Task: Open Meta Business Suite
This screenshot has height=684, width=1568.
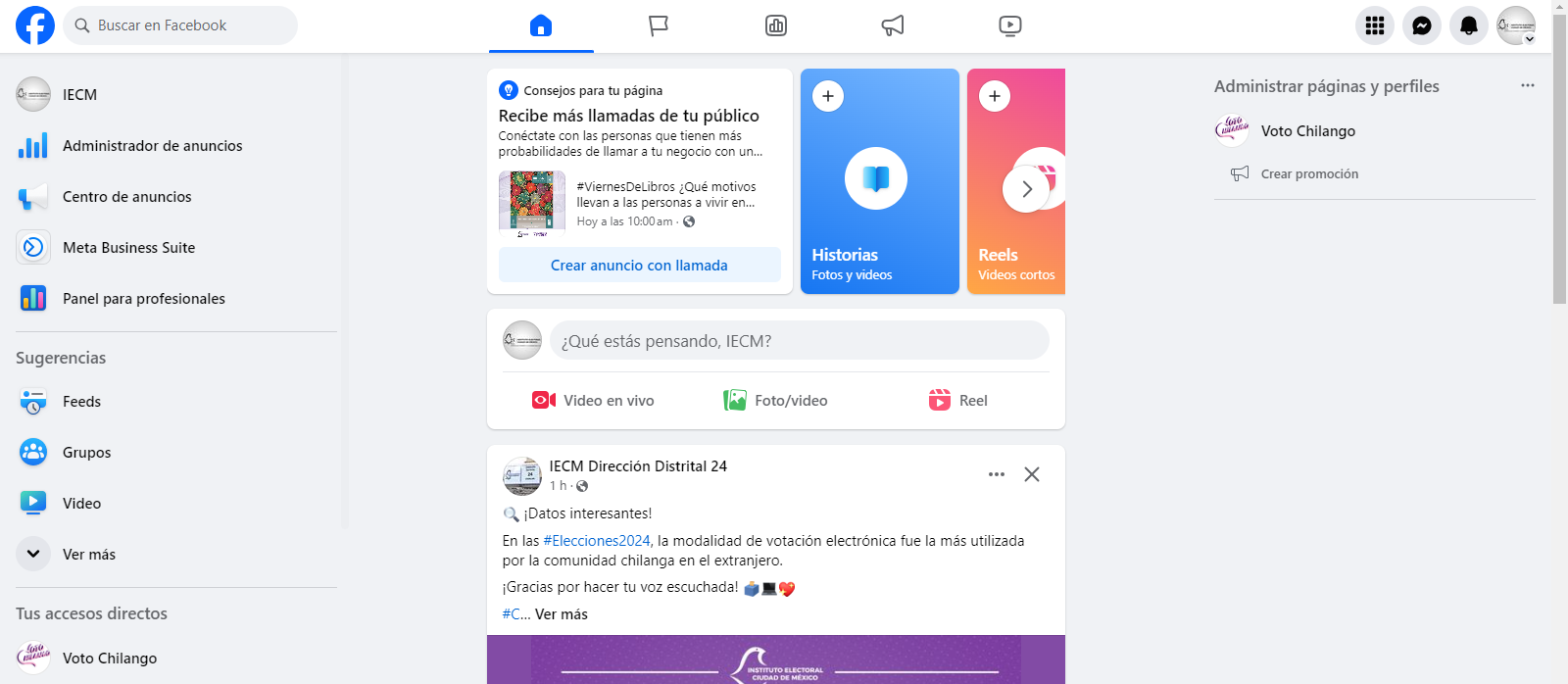Action: 128,248
